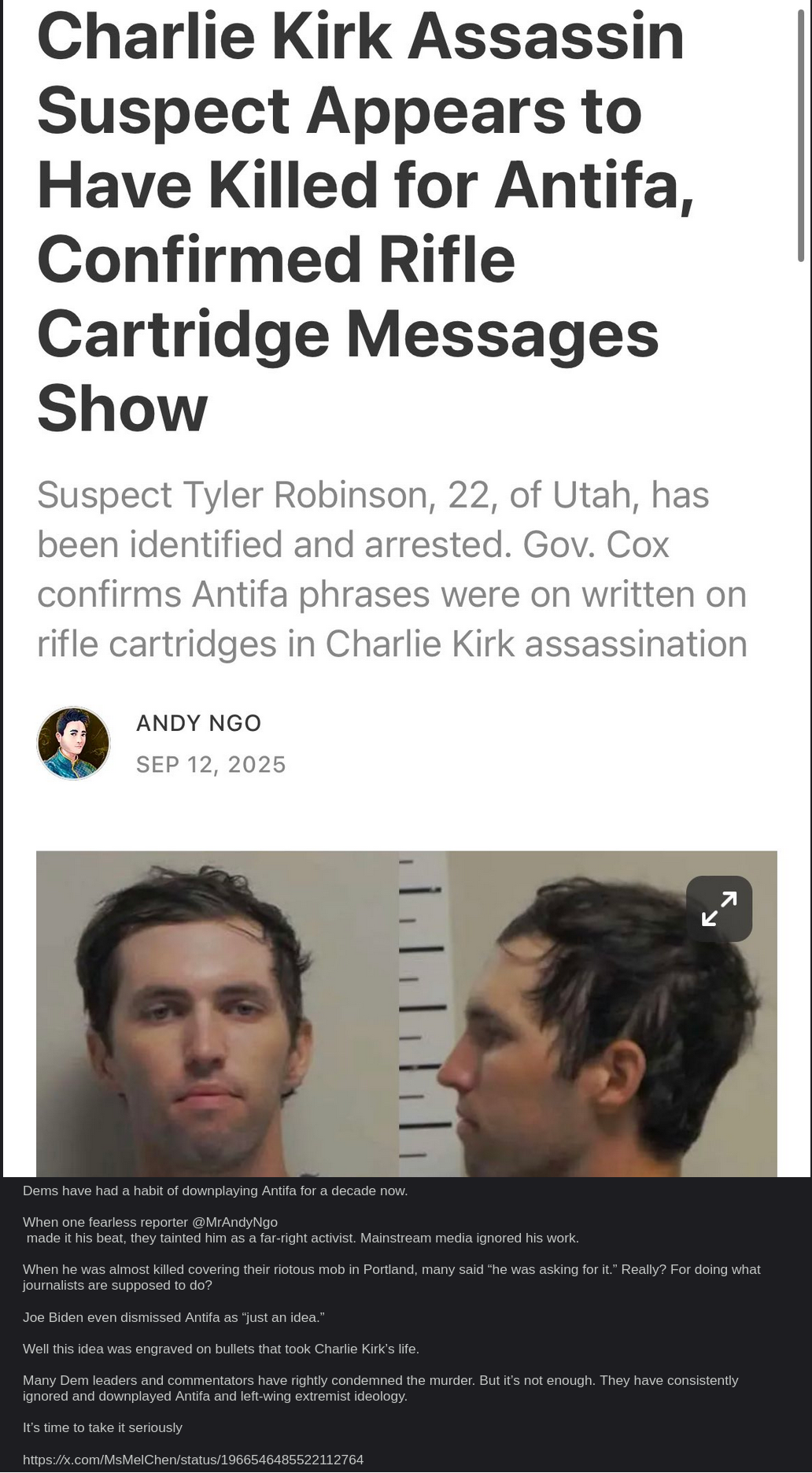The height and width of the screenshot is (1473, 812).
Task: Open the ANDY NGO author name link
Action: 198,722
